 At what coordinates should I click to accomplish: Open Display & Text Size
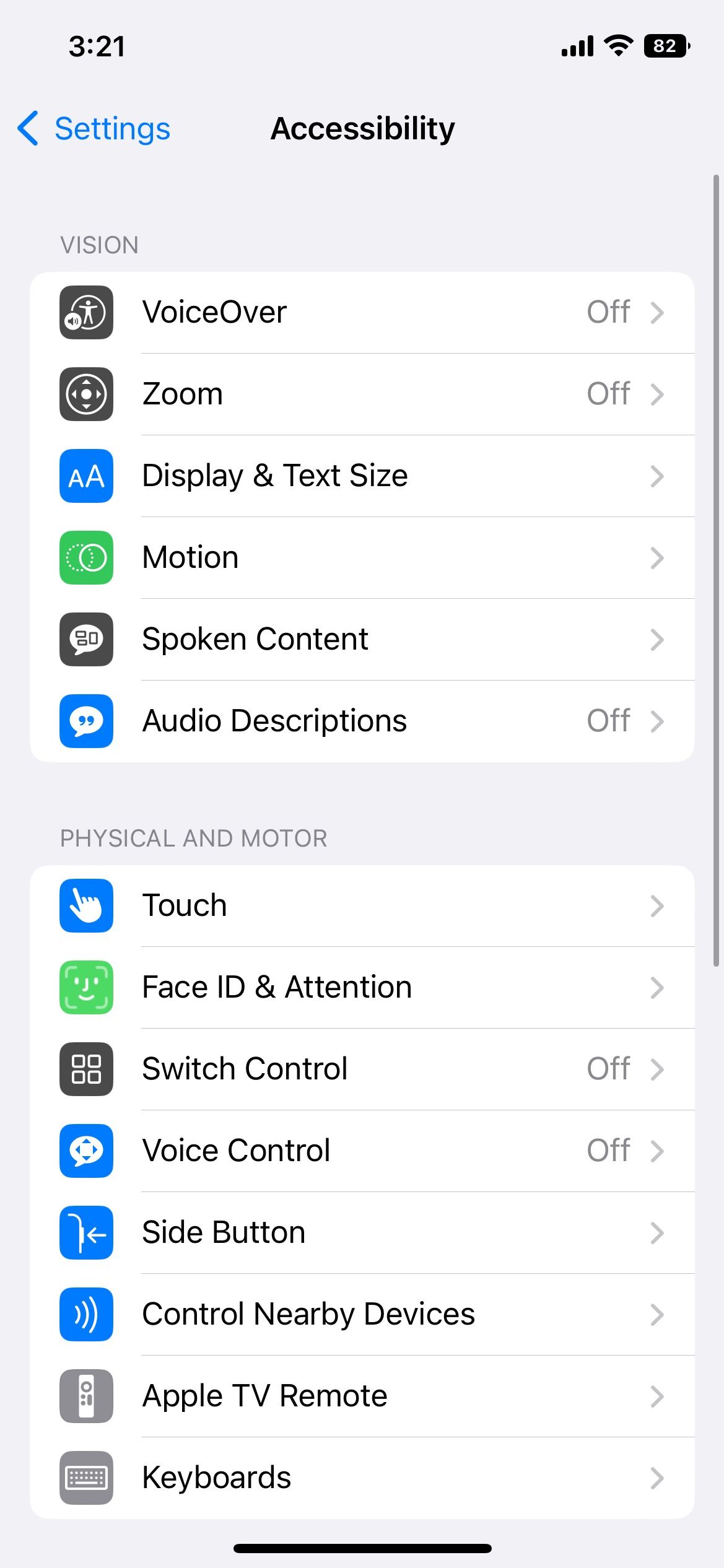point(362,476)
